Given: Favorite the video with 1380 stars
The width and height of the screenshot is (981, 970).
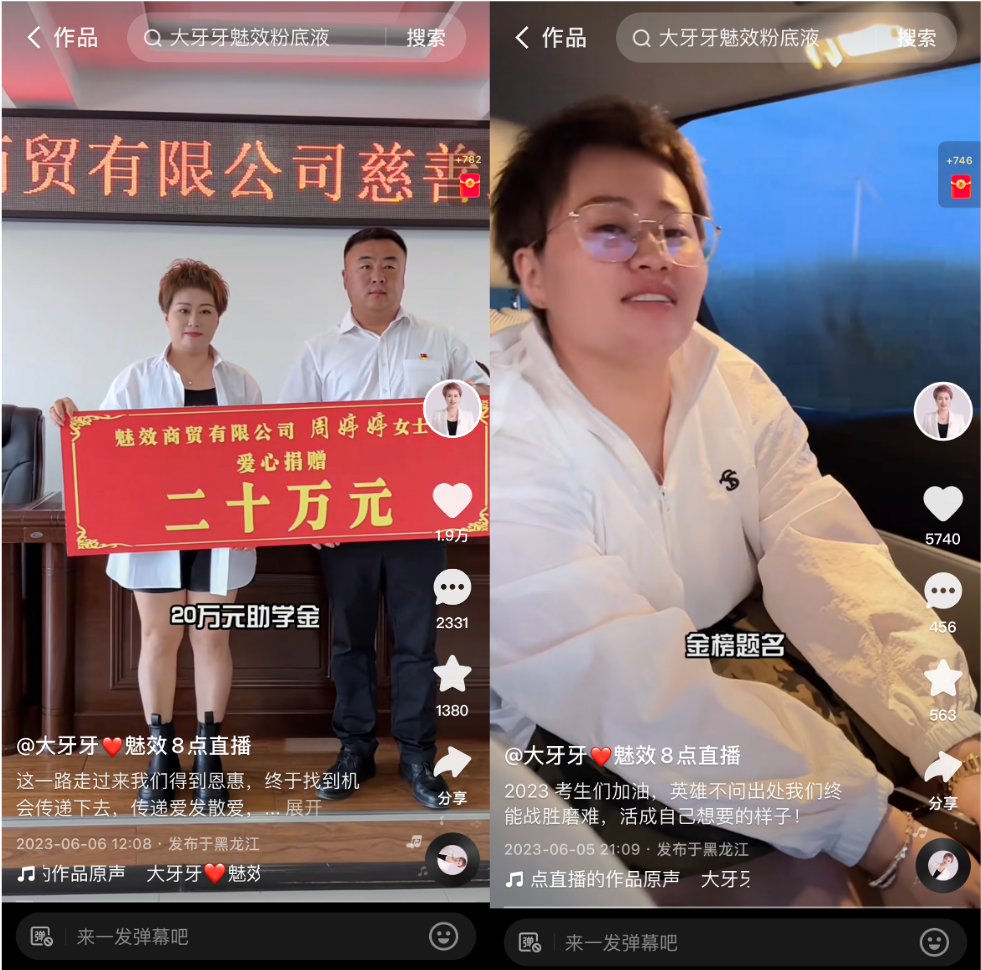Looking at the screenshot, I should (452, 674).
